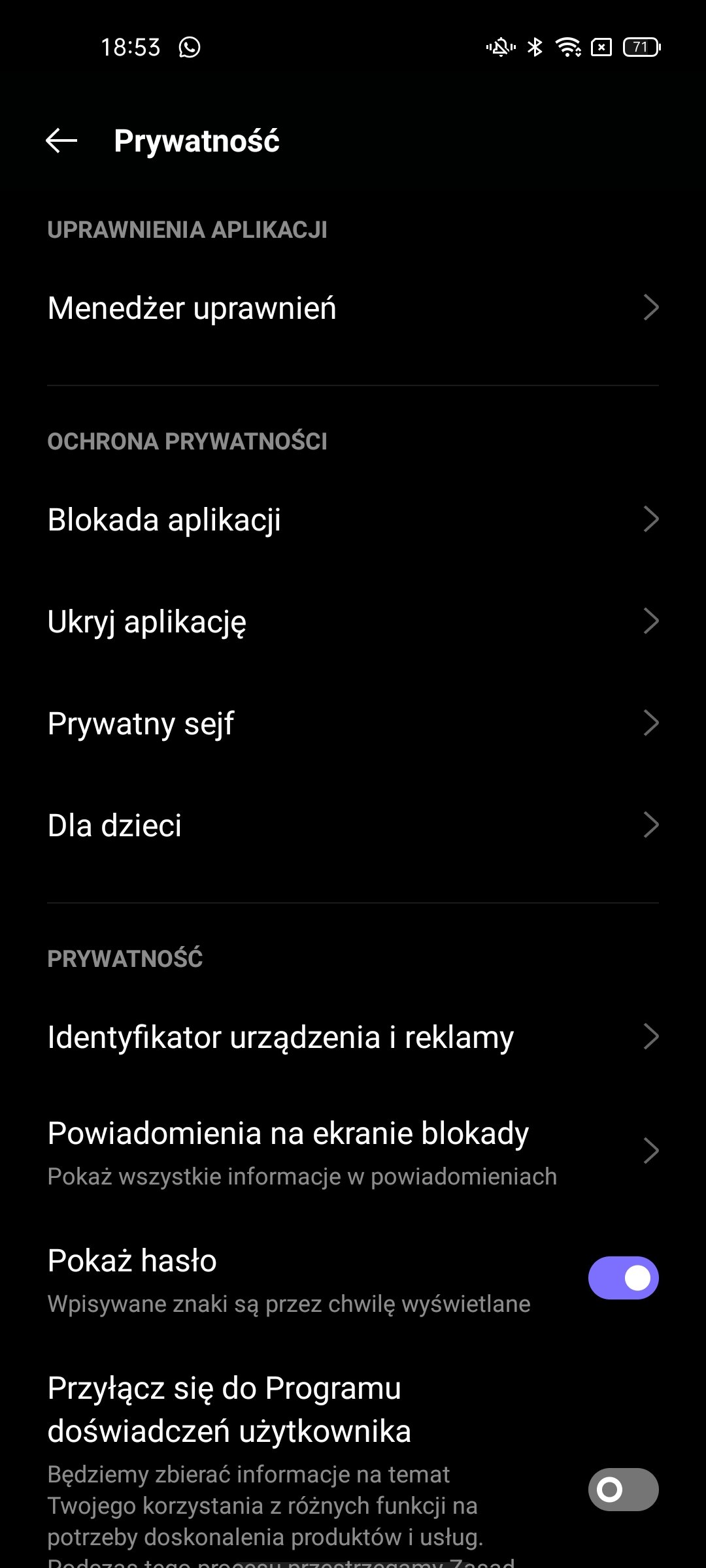Image resolution: width=706 pixels, height=1568 pixels.
Task: Open Blokada aplikacji settings
Action: click(x=353, y=519)
